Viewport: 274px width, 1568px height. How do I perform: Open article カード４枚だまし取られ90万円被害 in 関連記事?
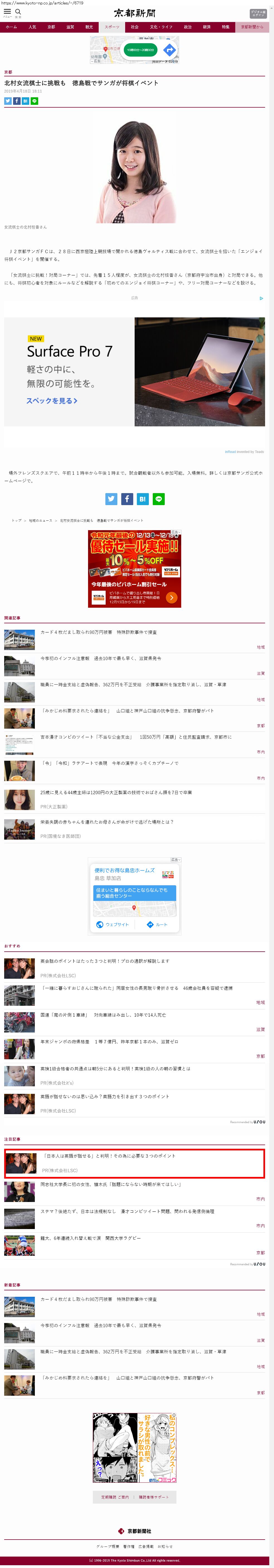tap(99, 632)
